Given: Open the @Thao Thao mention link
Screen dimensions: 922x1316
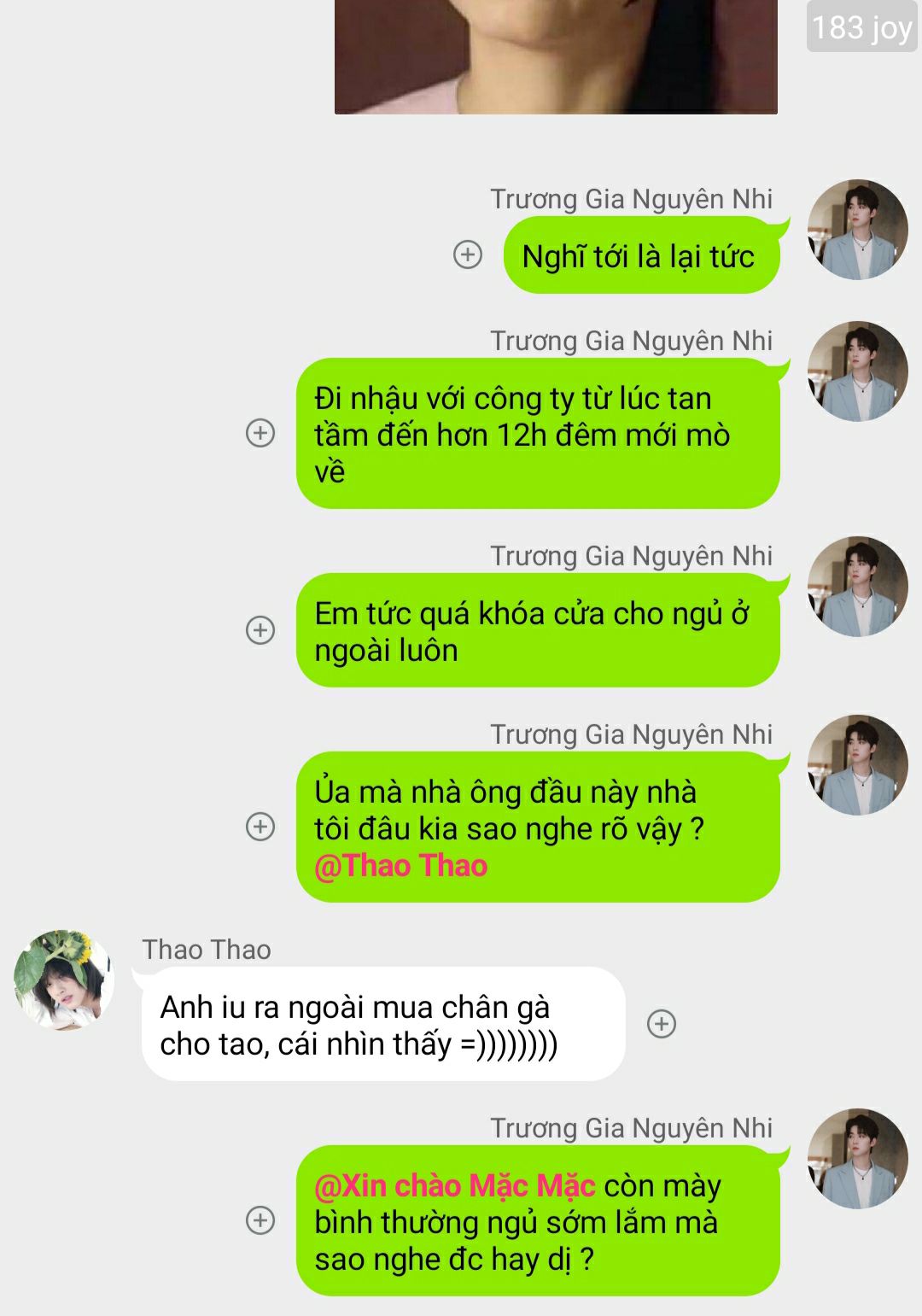Looking at the screenshot, I should [x=401, y=866].
